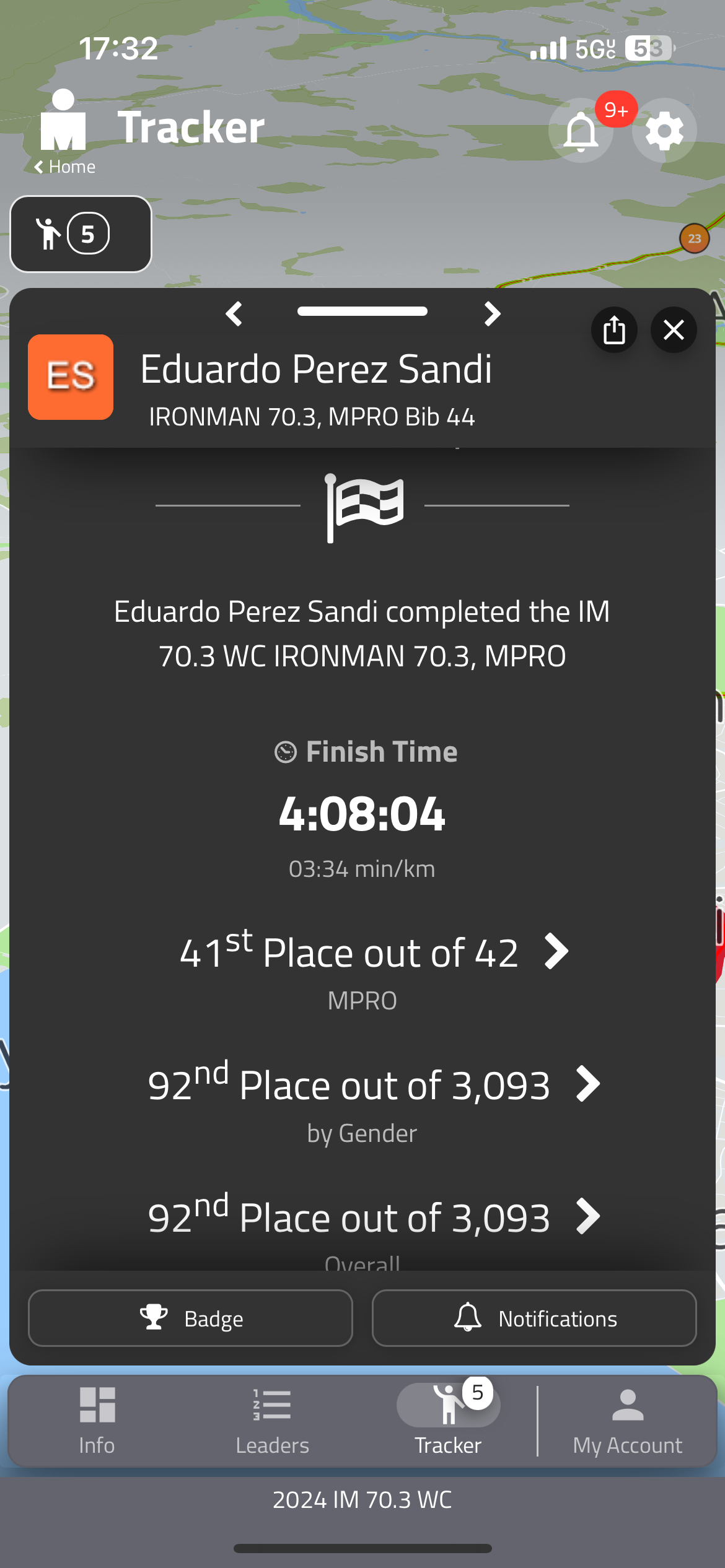Close the athlete details panel
Viewport: 725px width, 1568px height.
pos(674,329)
